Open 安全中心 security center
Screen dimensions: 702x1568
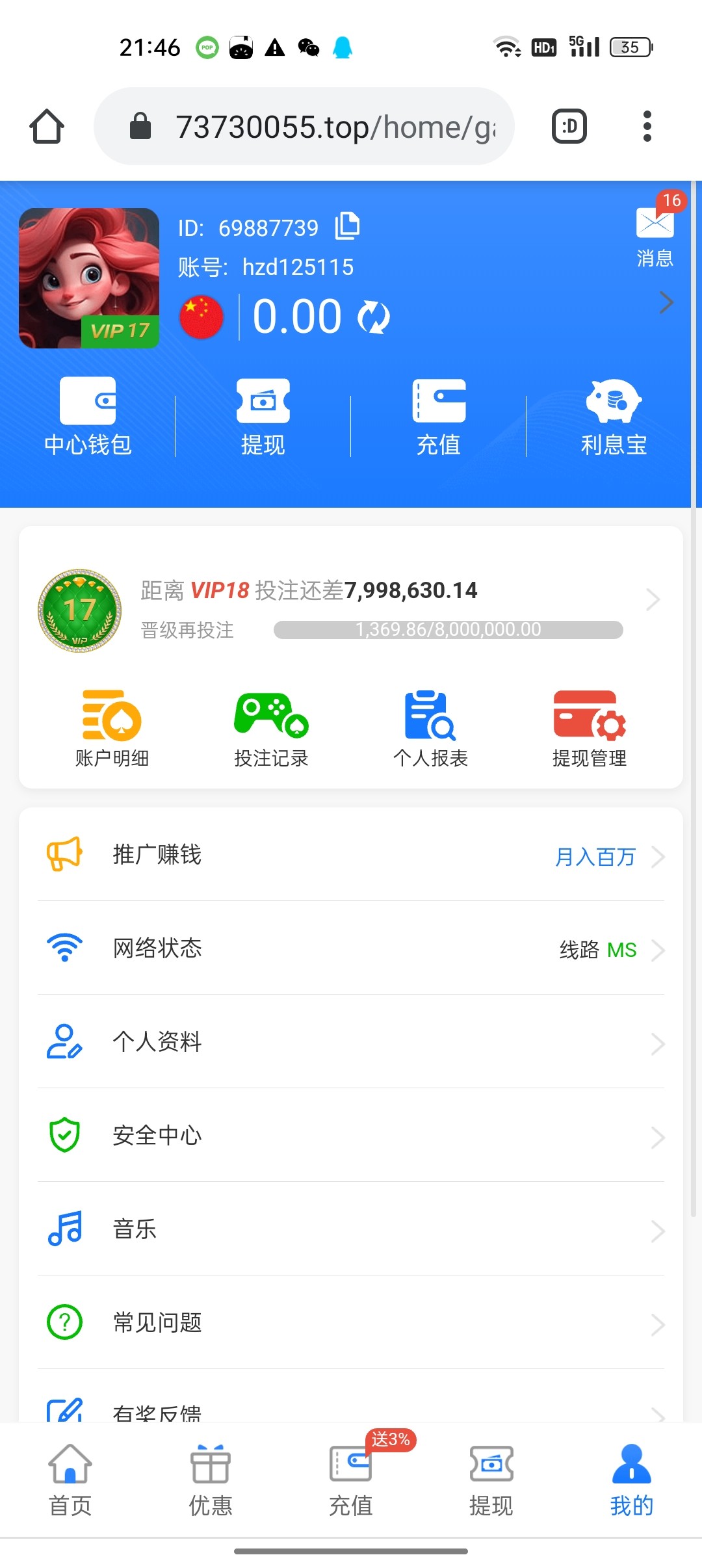point(351,1136)
